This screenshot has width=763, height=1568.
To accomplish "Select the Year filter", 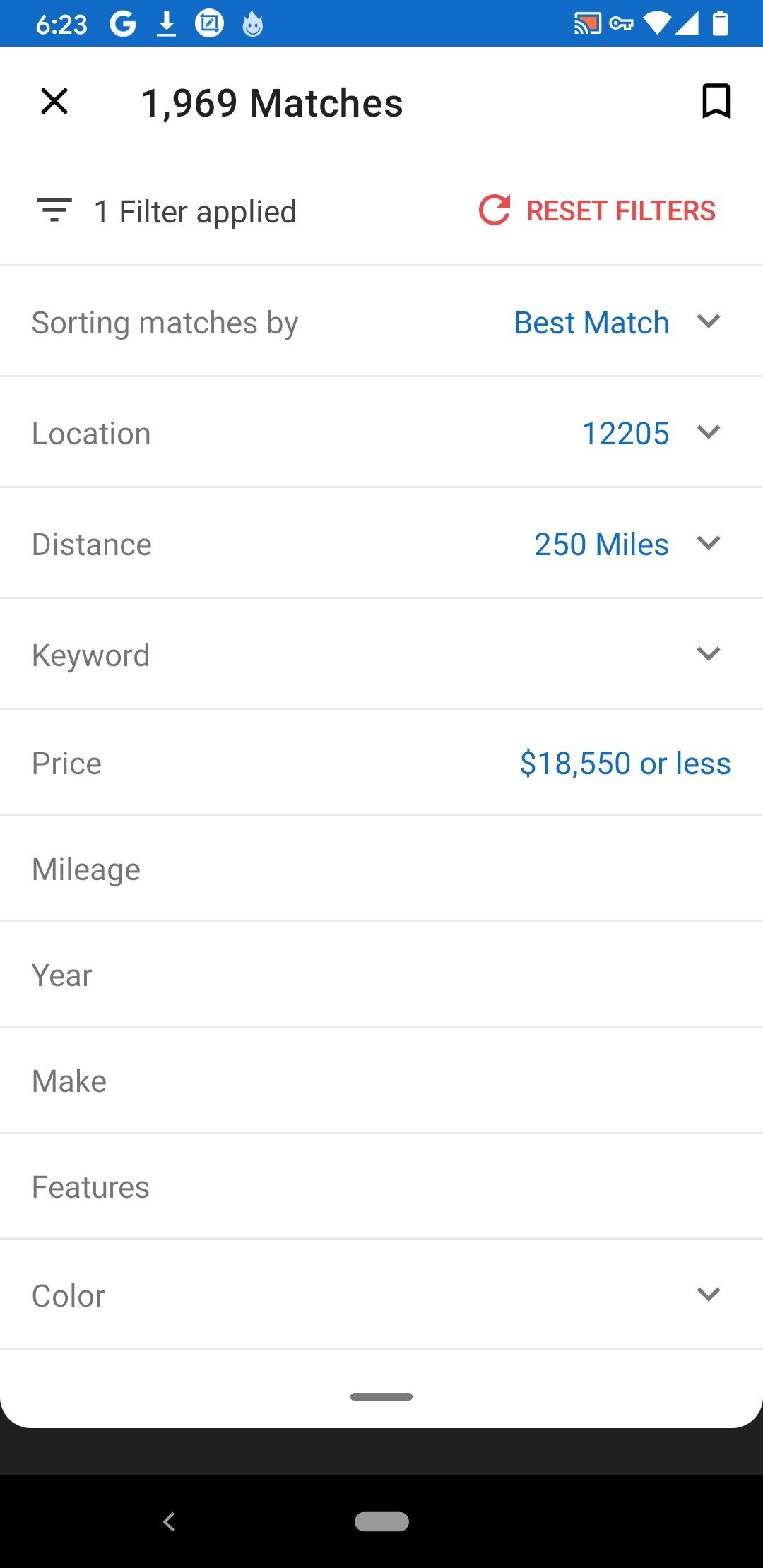I will pyautogui.click(x=381, y=975).
